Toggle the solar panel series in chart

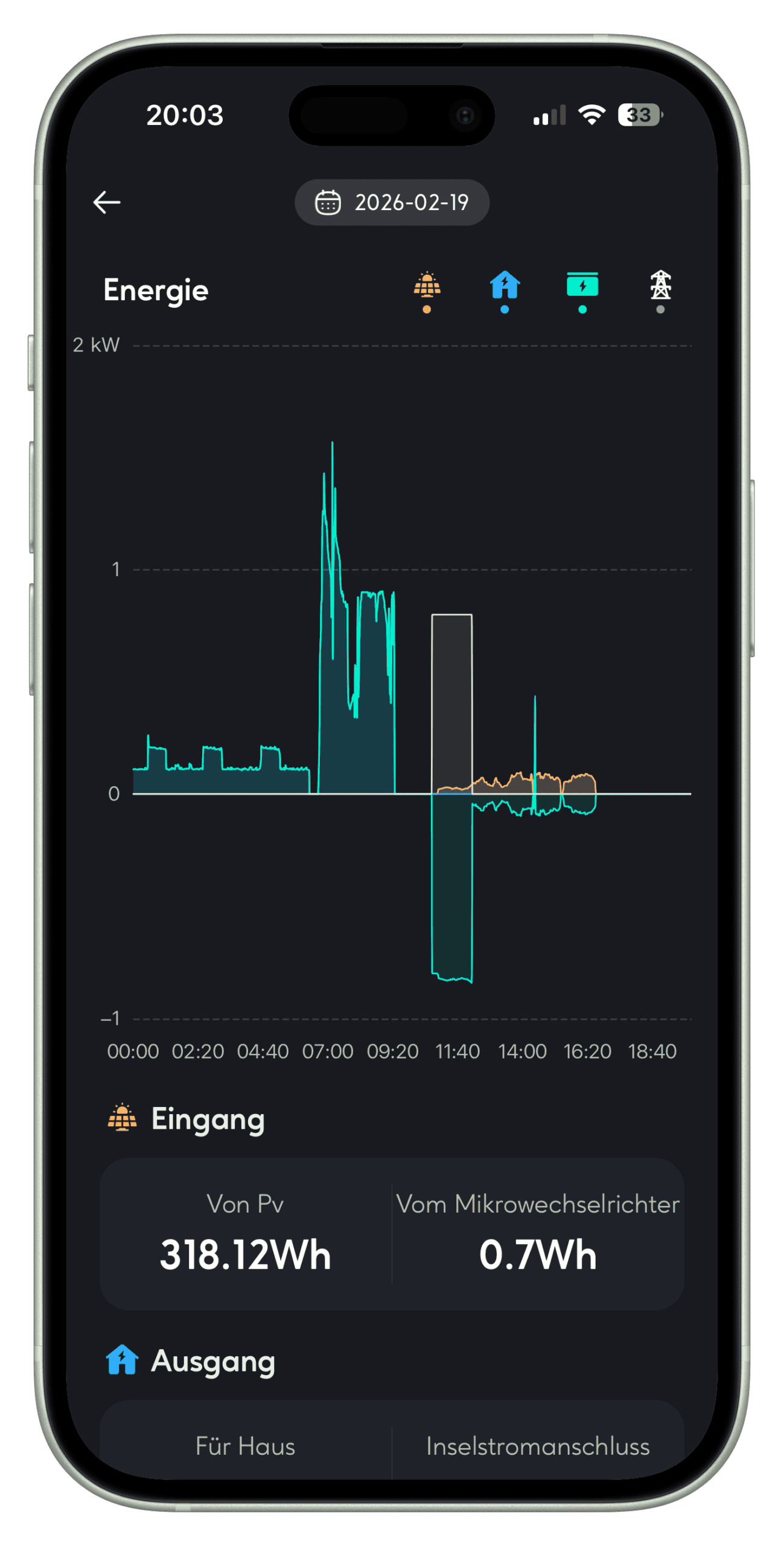pyautogui.click(x=427, y=287)
